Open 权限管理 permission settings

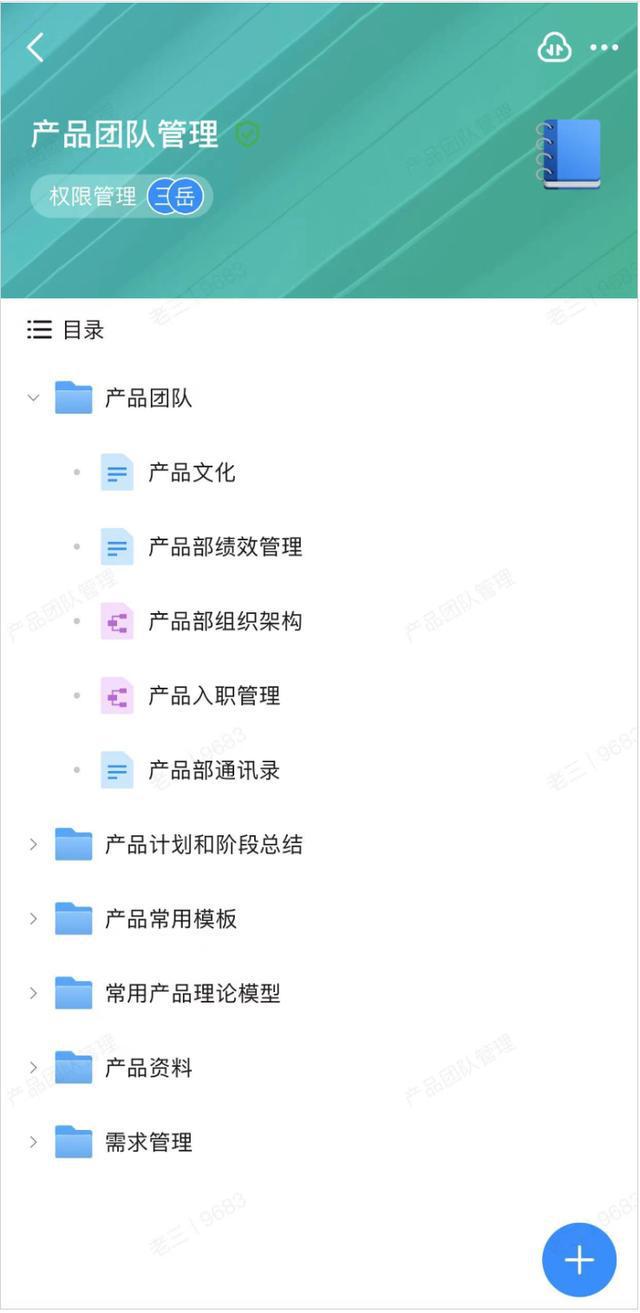coord(93,196)
